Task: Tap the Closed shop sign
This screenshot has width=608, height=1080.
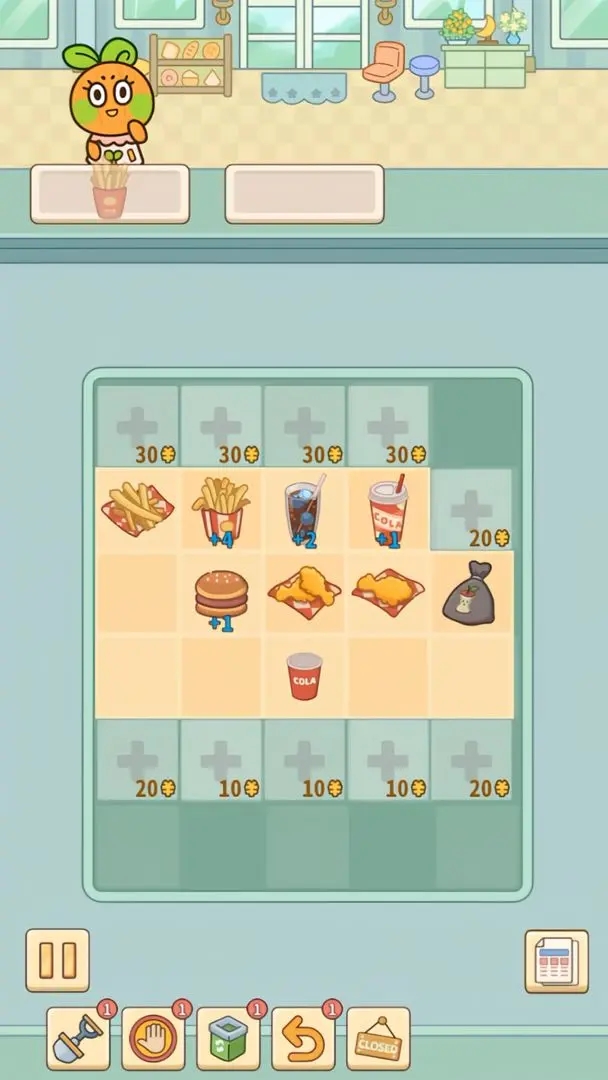Action: click(x=378, y=1039)
